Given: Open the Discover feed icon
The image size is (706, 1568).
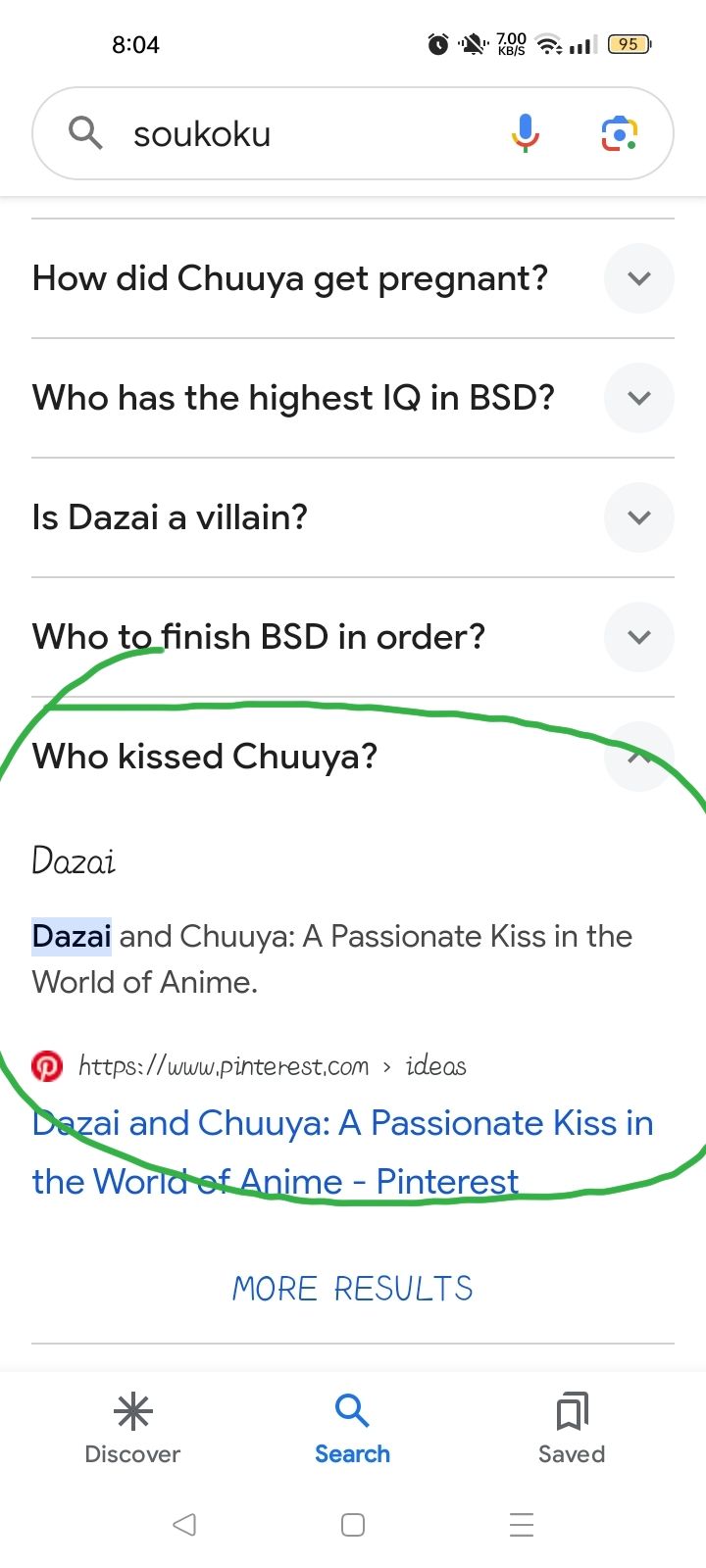Looking at the screenshot, I should tap(132, 1411).
